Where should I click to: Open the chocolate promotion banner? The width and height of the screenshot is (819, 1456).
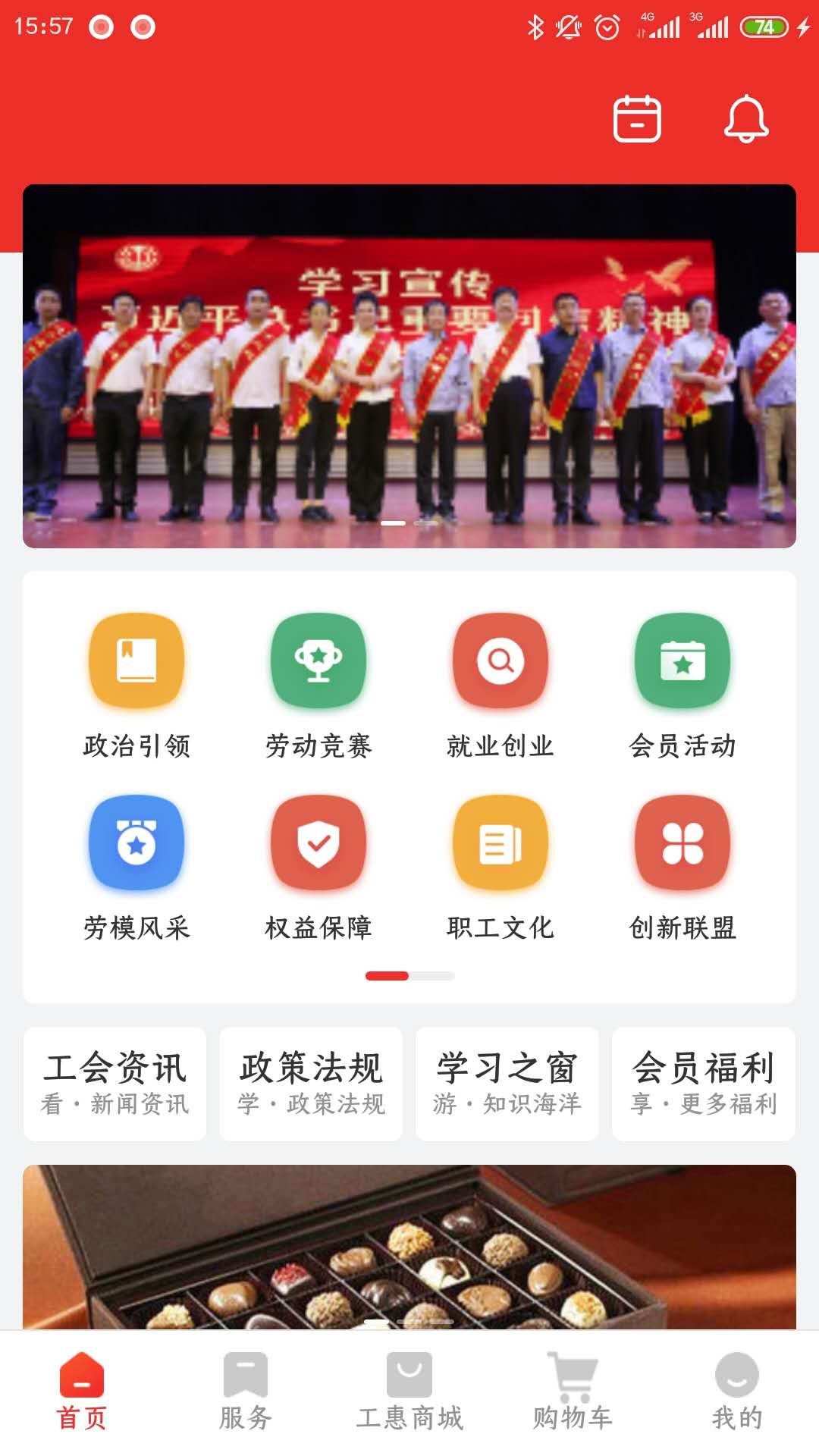tap(409, 1251)
